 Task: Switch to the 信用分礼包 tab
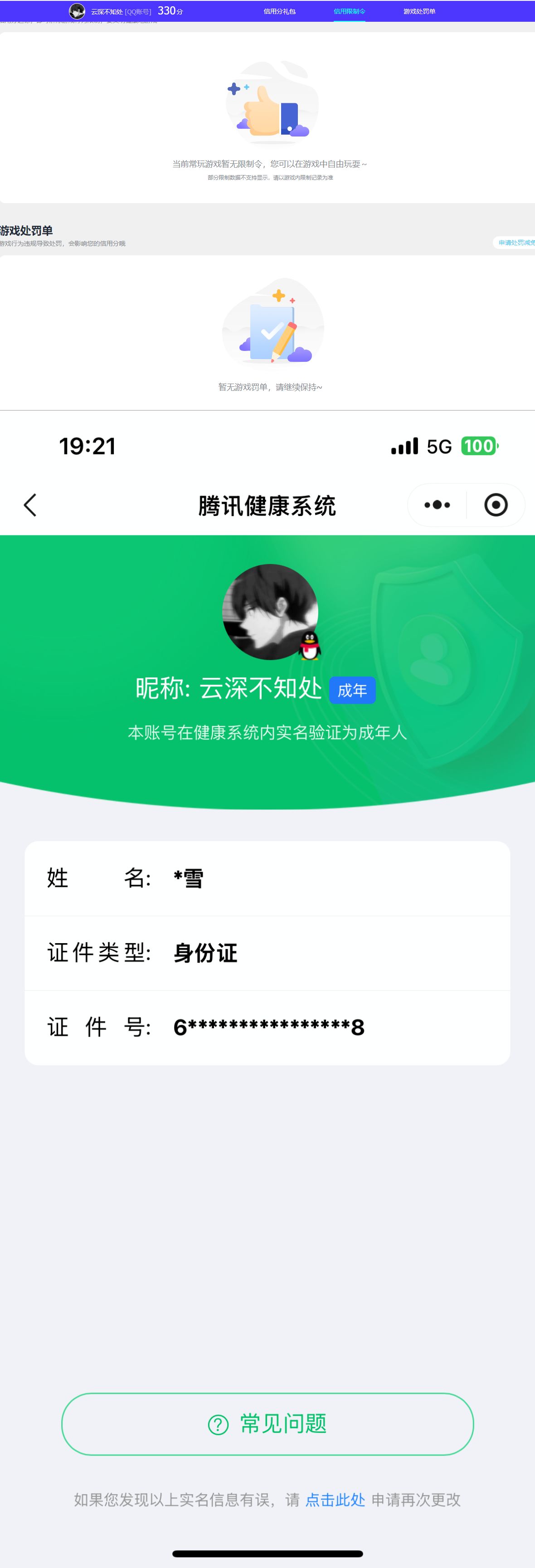coord(279,11)
